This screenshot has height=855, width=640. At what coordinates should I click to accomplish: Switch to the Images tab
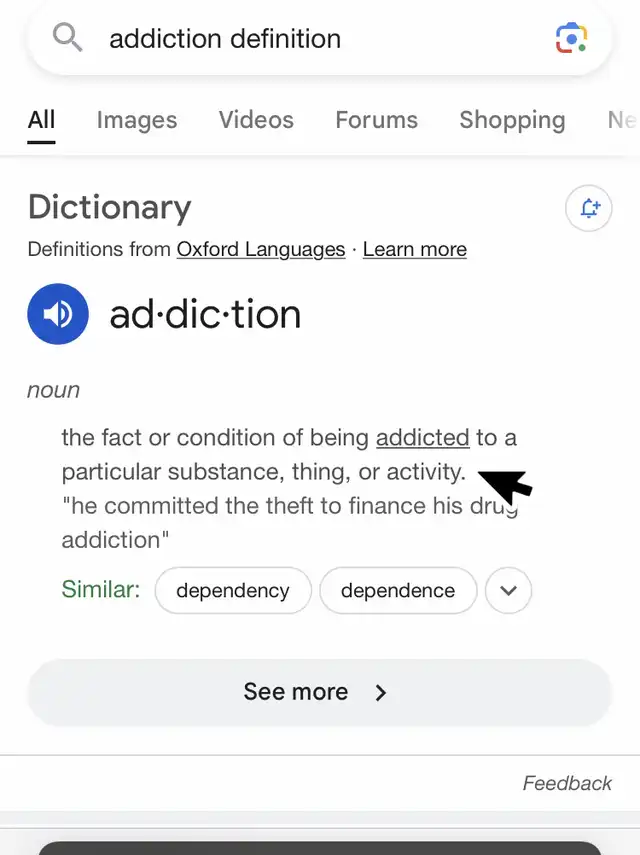pyautogui.click(x=137, y=120)
